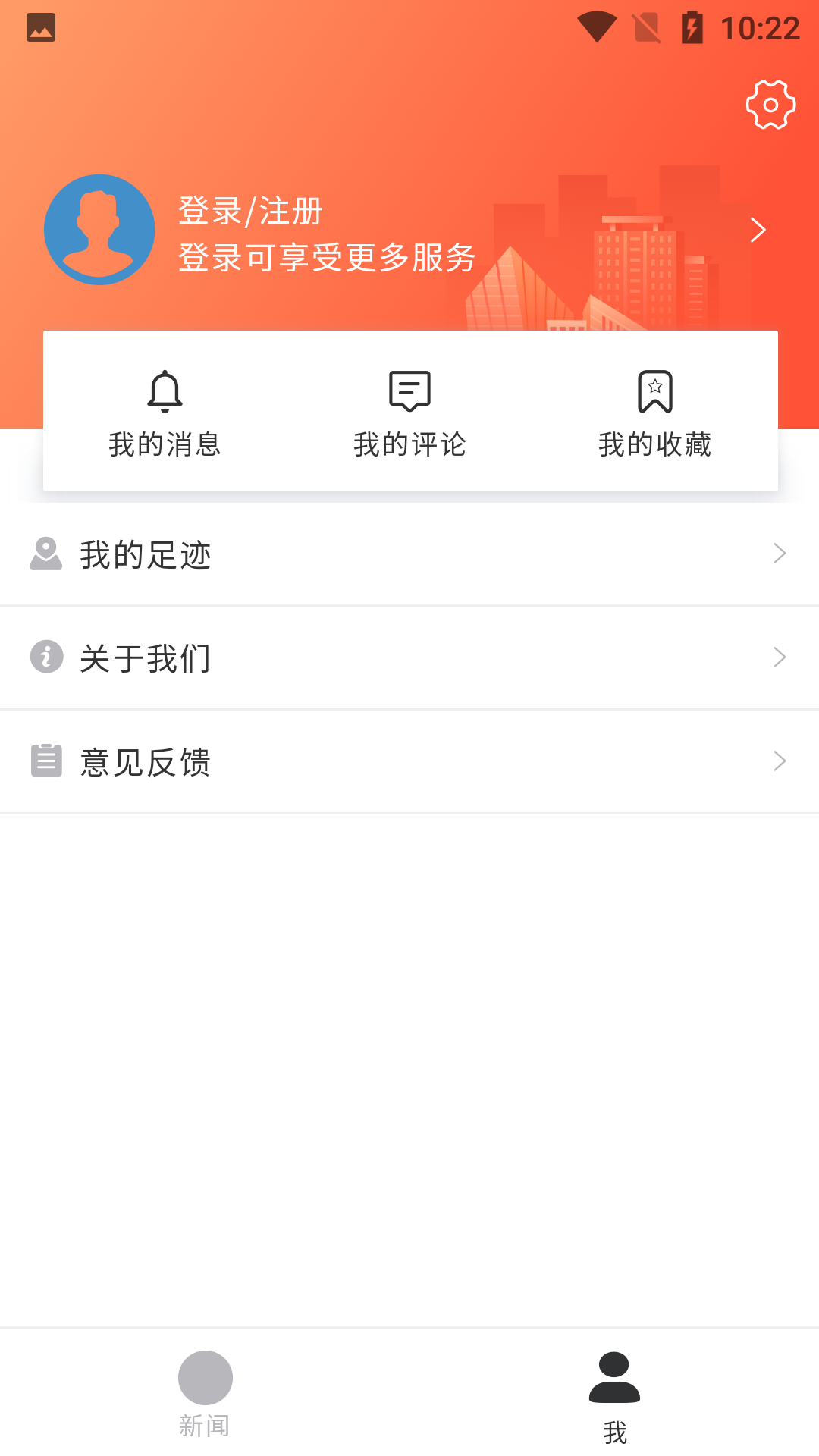Viewport: 819px width, 1456px height.
Task: Tap the 登录/注册 link
Action: (249, 212)
